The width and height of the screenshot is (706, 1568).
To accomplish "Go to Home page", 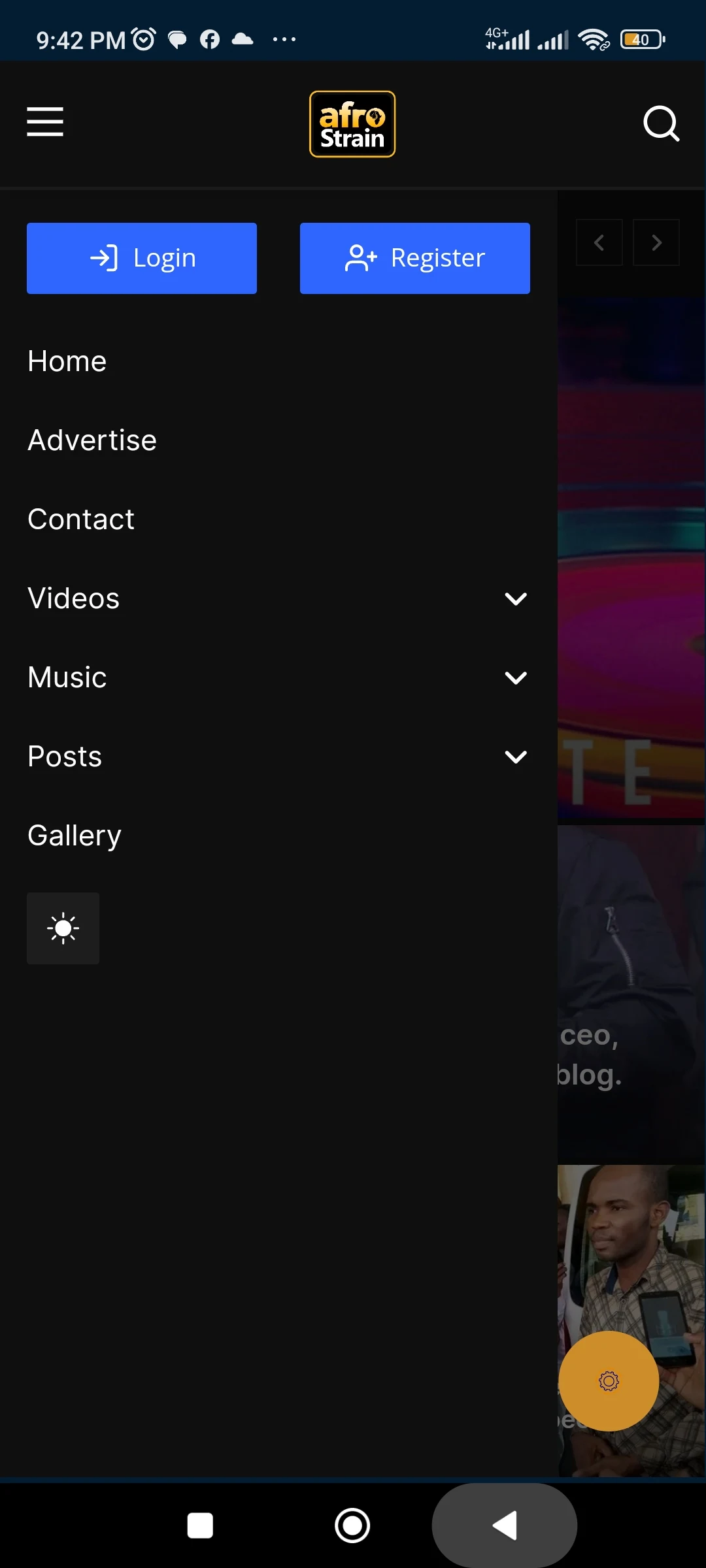I will tap(67, 361).
